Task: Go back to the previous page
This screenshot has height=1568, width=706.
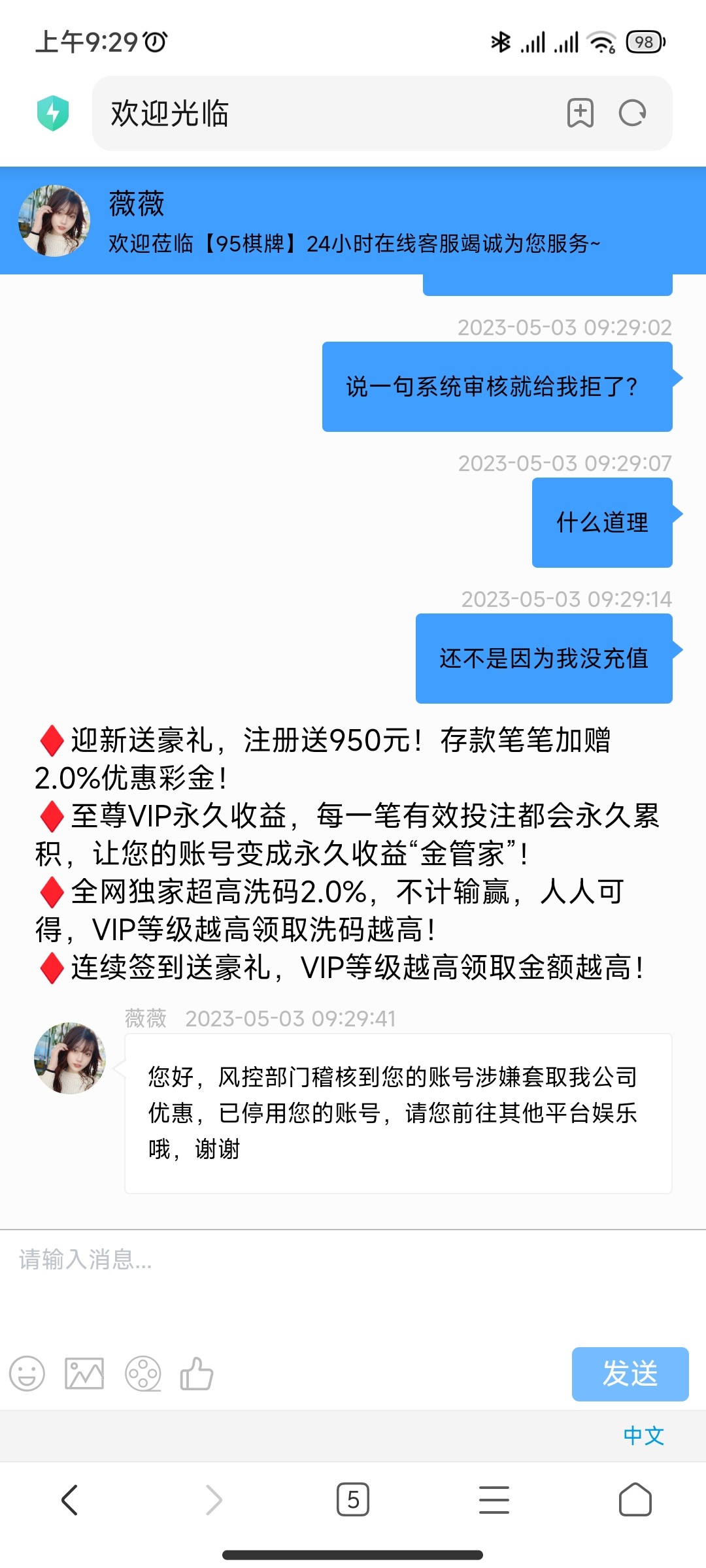Action: click(x=70, y=1499)
